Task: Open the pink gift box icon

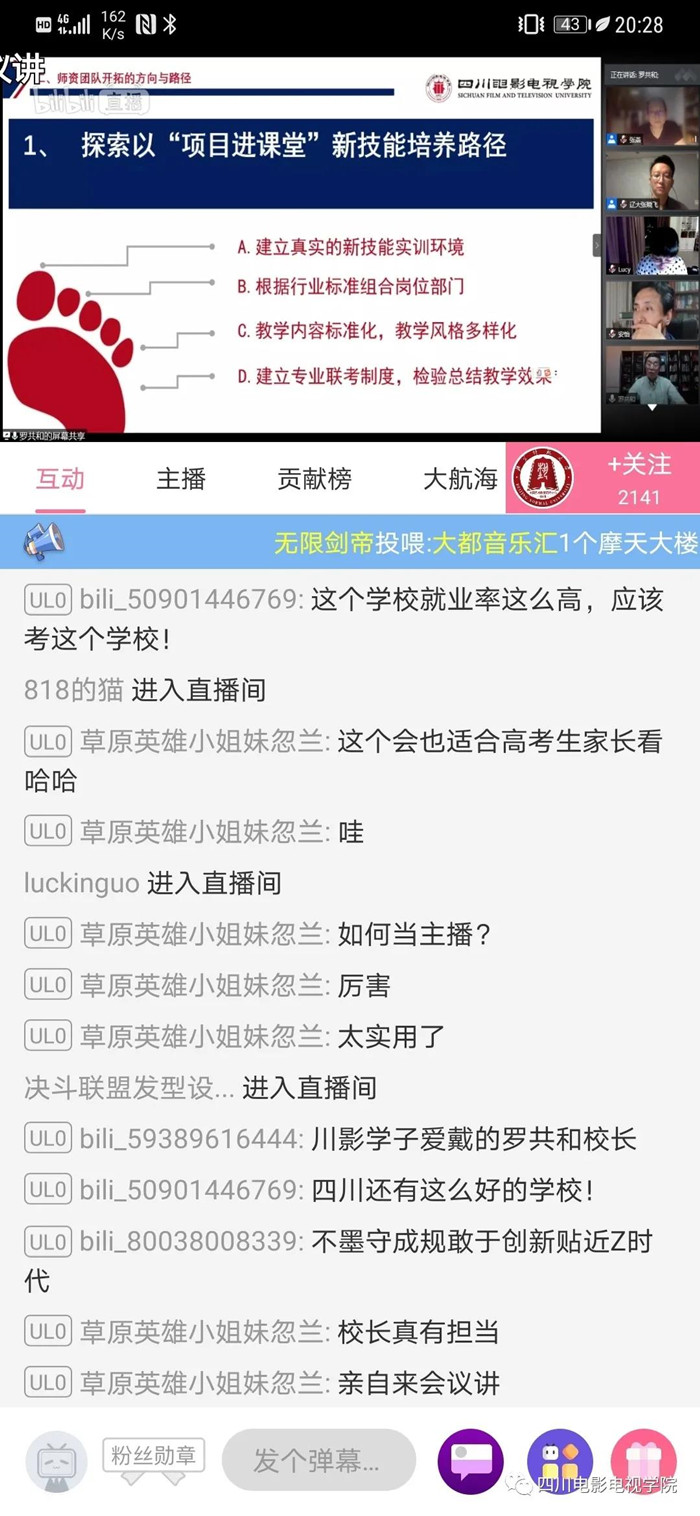Action: pos(644,1461)
